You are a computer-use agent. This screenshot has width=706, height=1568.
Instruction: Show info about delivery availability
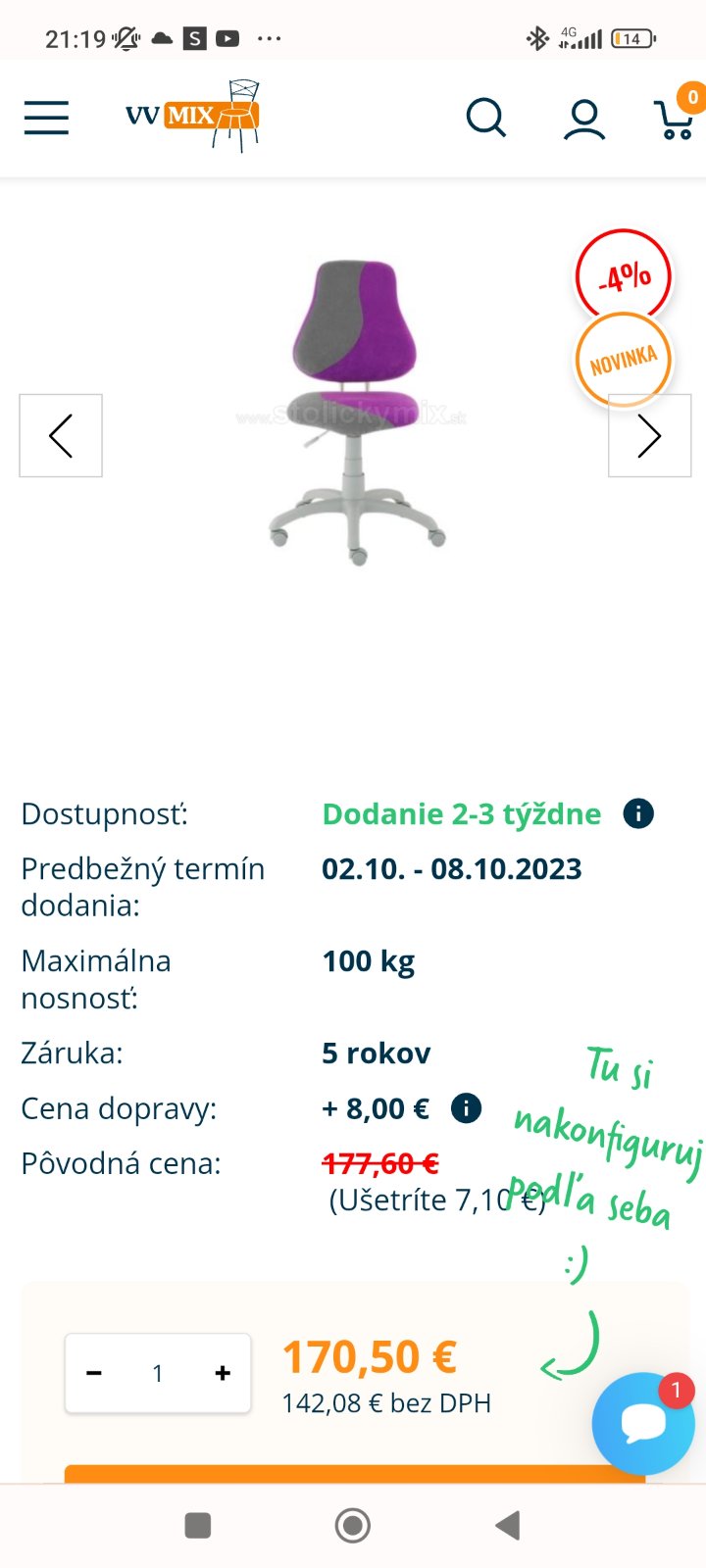(x=638, y=813)
